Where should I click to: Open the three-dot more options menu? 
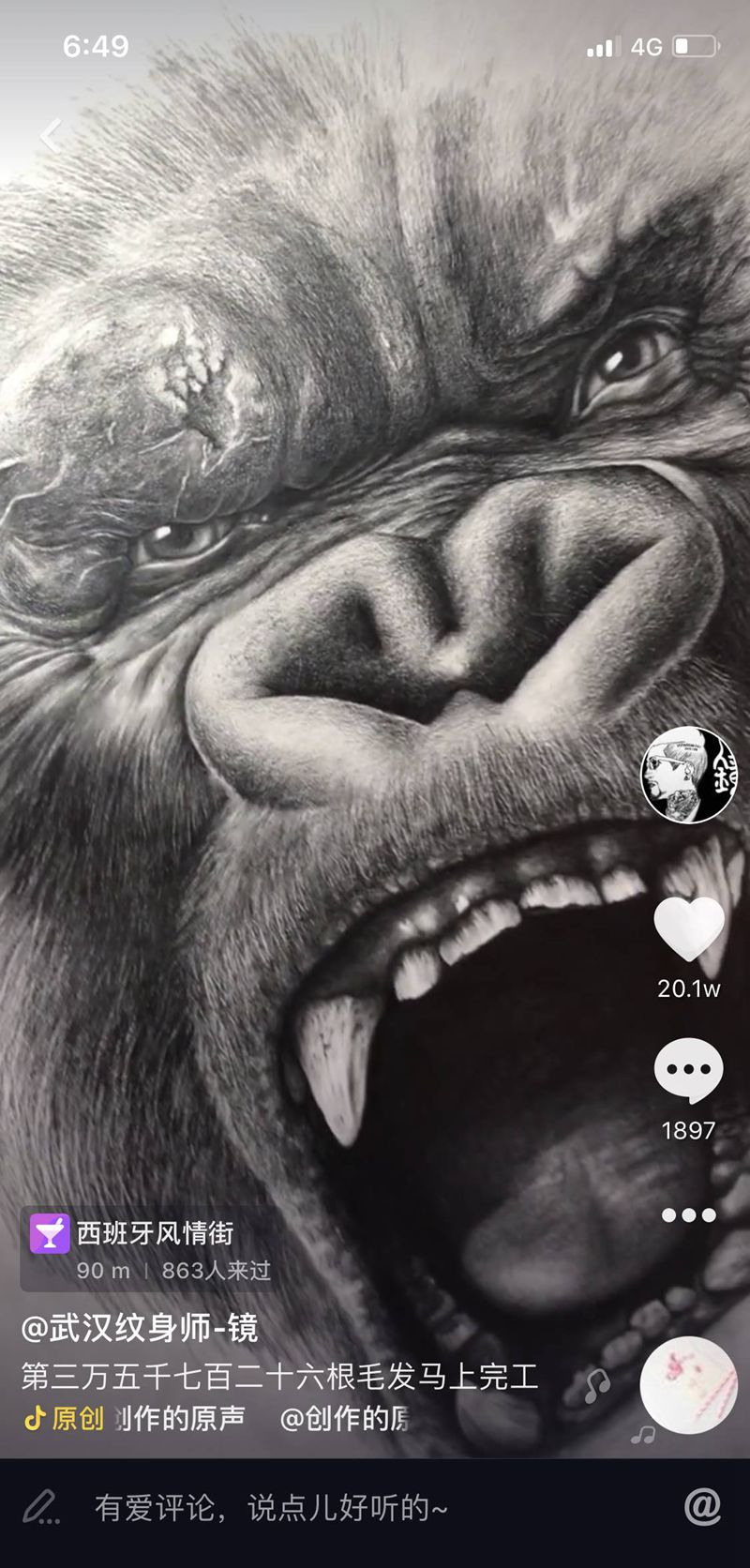688,1215
